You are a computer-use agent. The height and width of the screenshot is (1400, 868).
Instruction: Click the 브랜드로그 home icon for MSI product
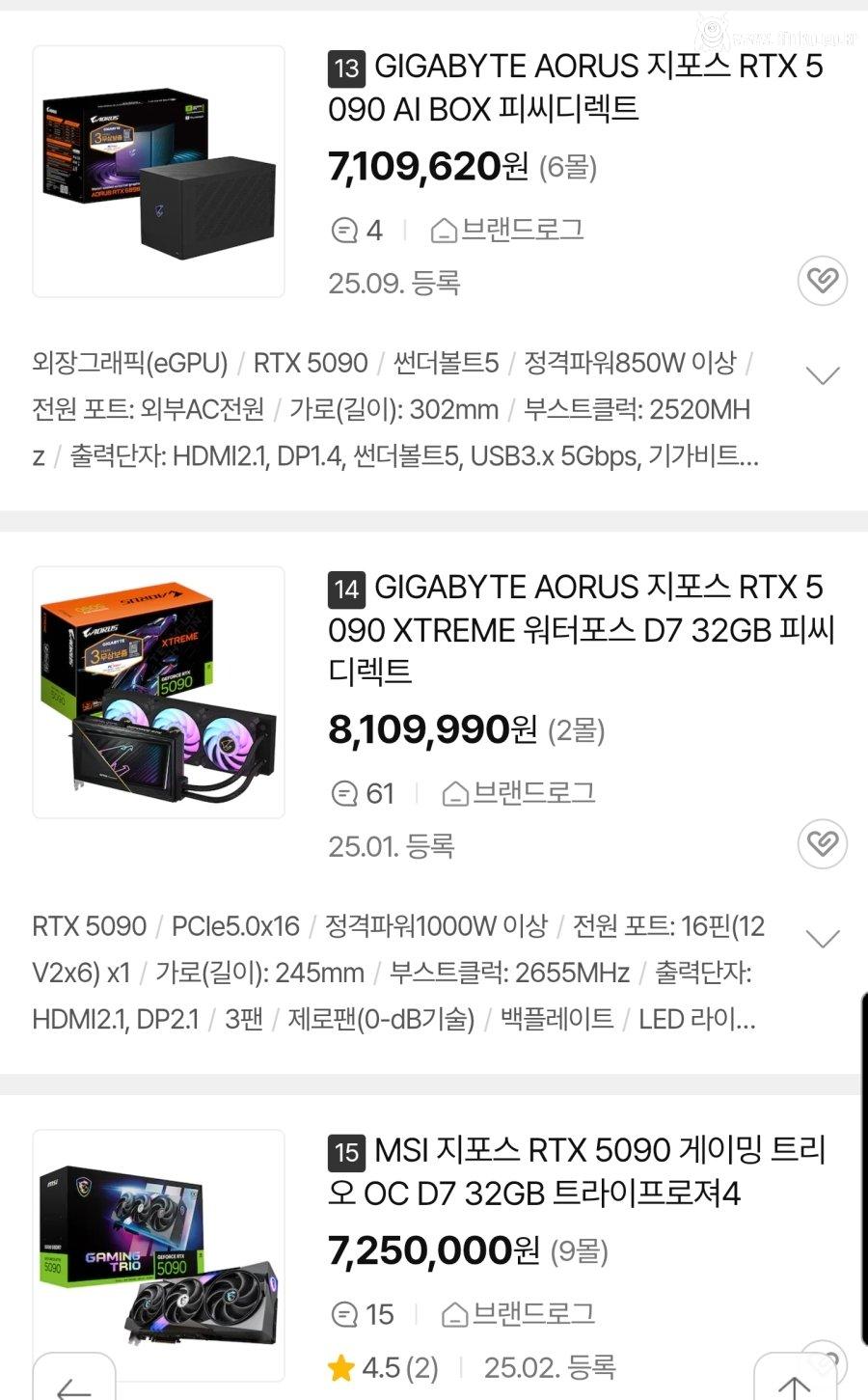pos(452,1314)
